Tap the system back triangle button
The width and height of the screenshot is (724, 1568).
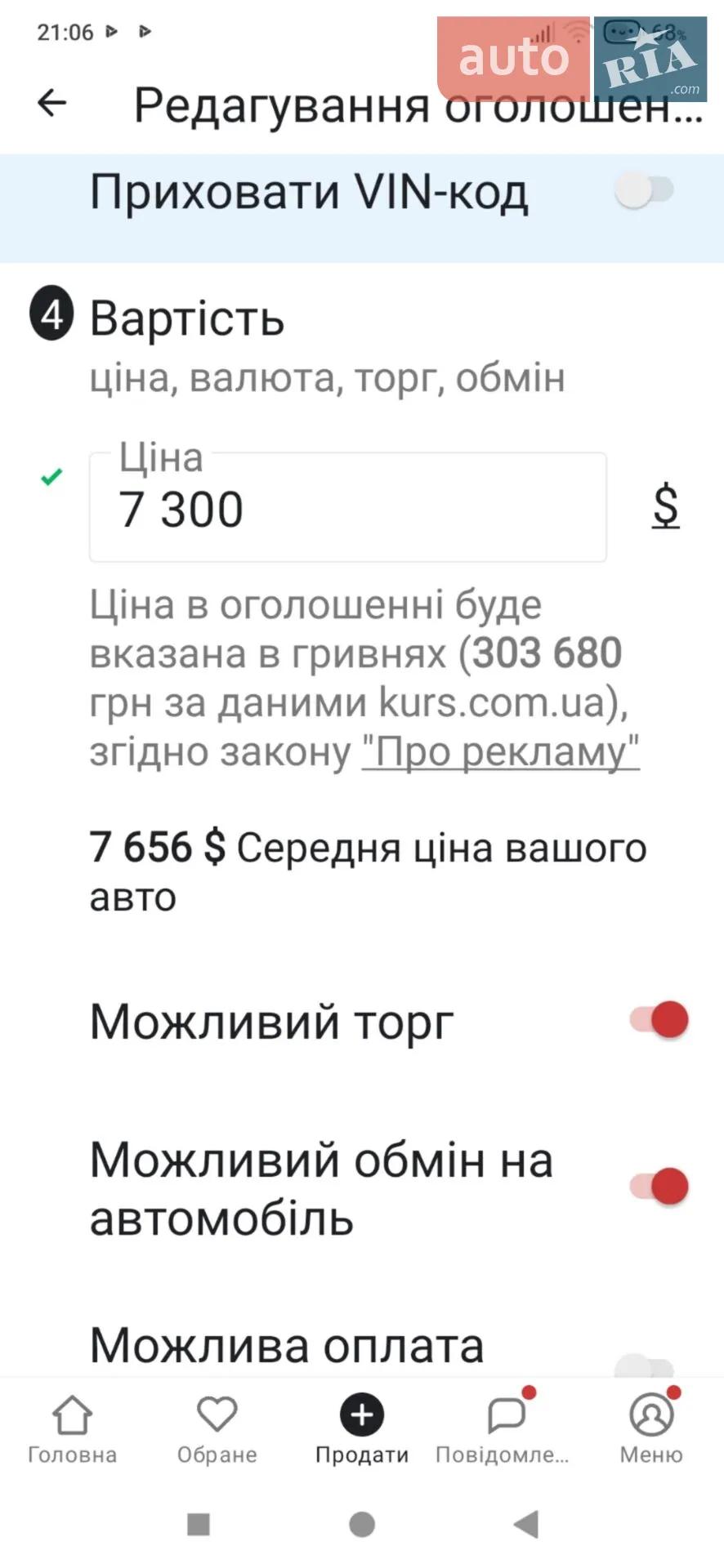point(525,1524)
